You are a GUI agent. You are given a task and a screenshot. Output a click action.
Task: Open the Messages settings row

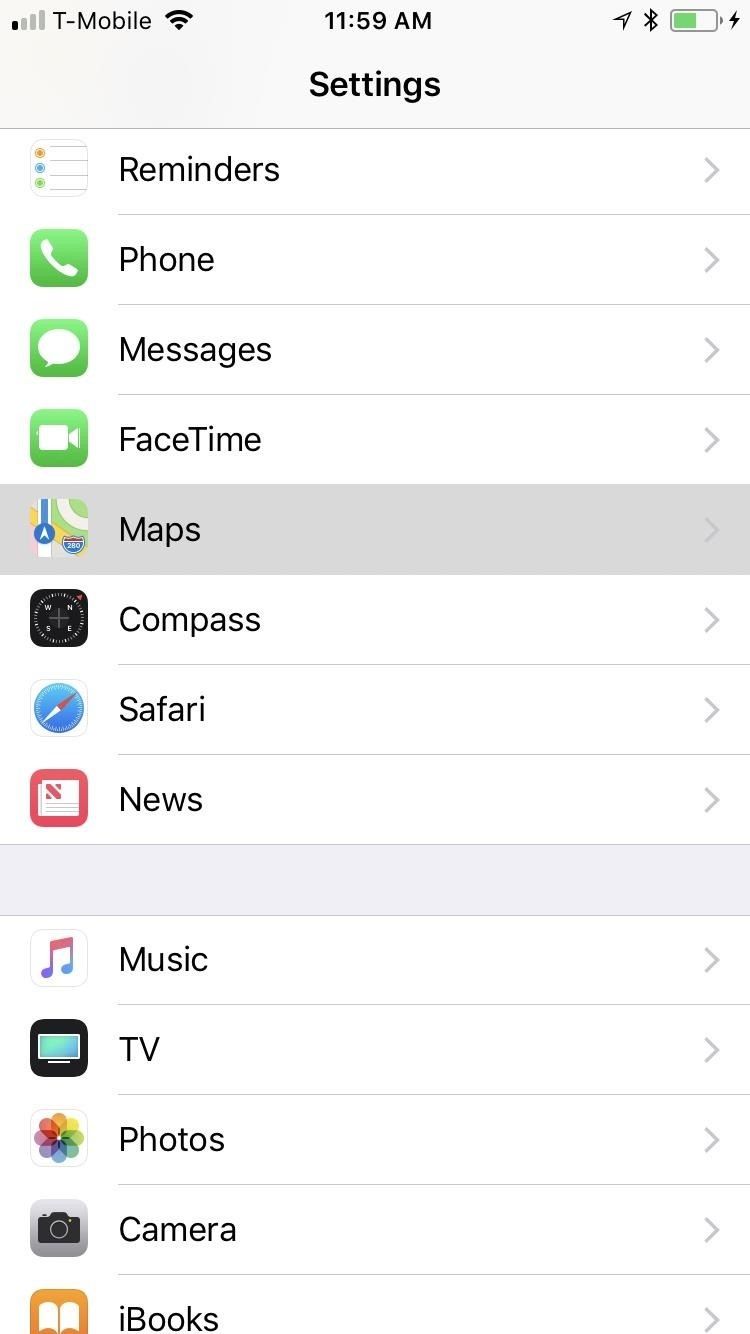click(375, 349)
